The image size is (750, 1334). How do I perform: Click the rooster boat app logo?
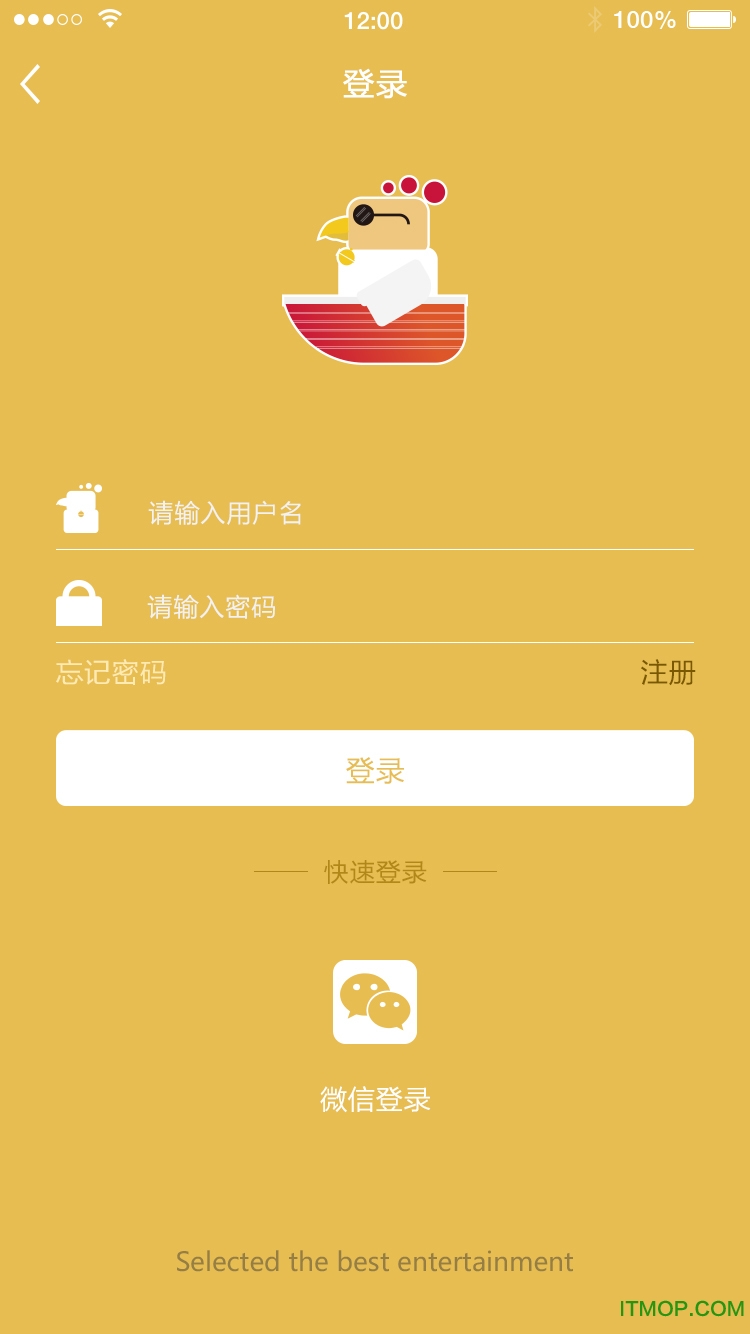click(x=375, y=270)
